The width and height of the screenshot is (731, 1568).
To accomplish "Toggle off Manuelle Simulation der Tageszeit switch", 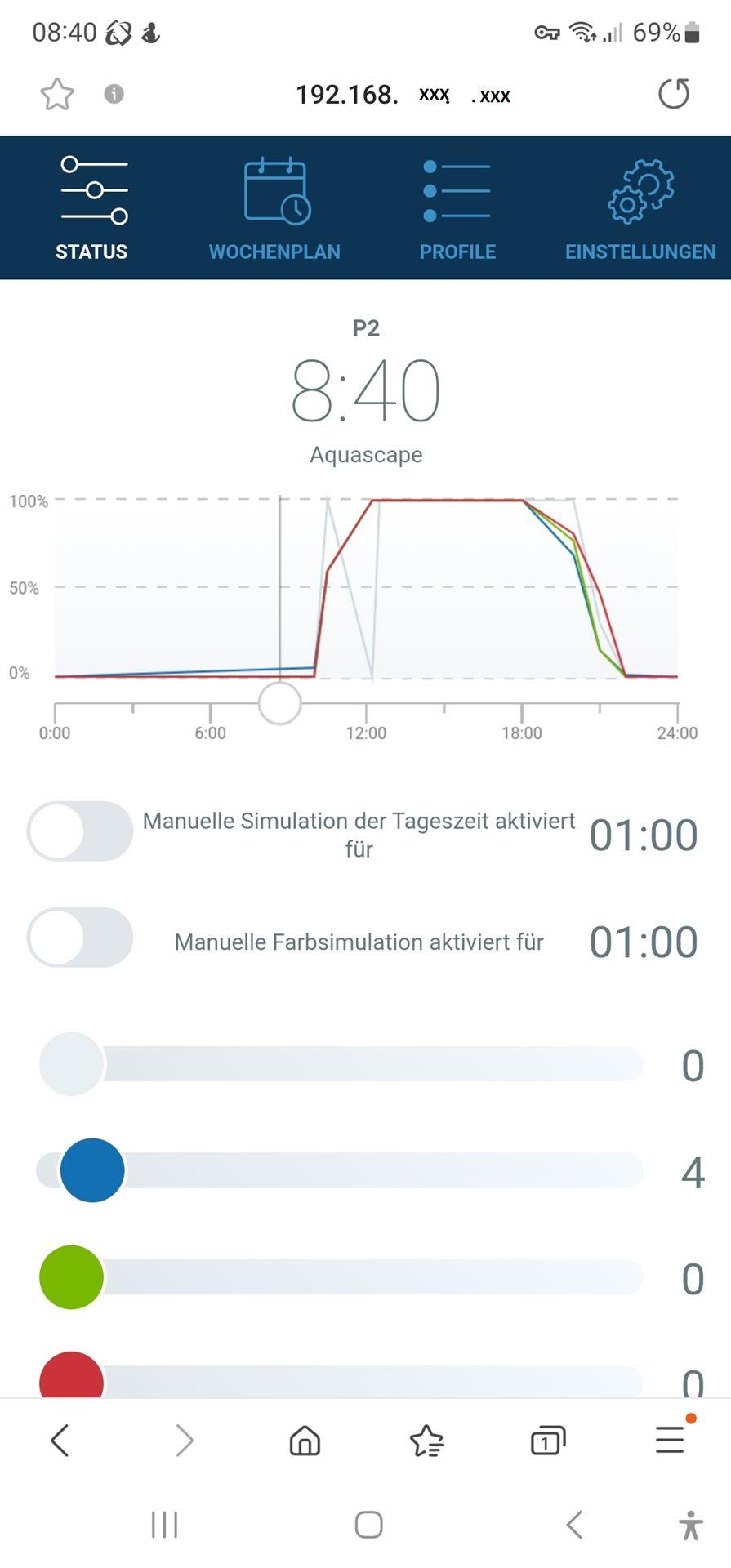I will pyautogui.click(x=79, y=831).
